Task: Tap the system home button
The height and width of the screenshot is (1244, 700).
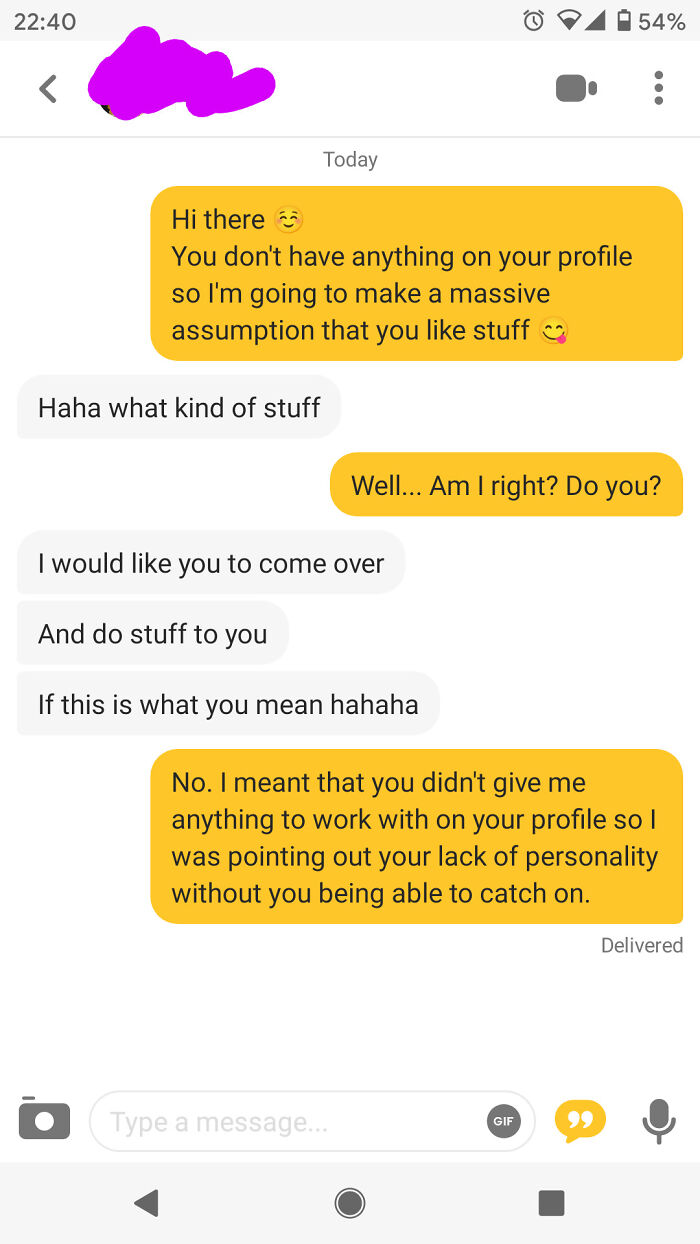Action: tap(349, 1203)
